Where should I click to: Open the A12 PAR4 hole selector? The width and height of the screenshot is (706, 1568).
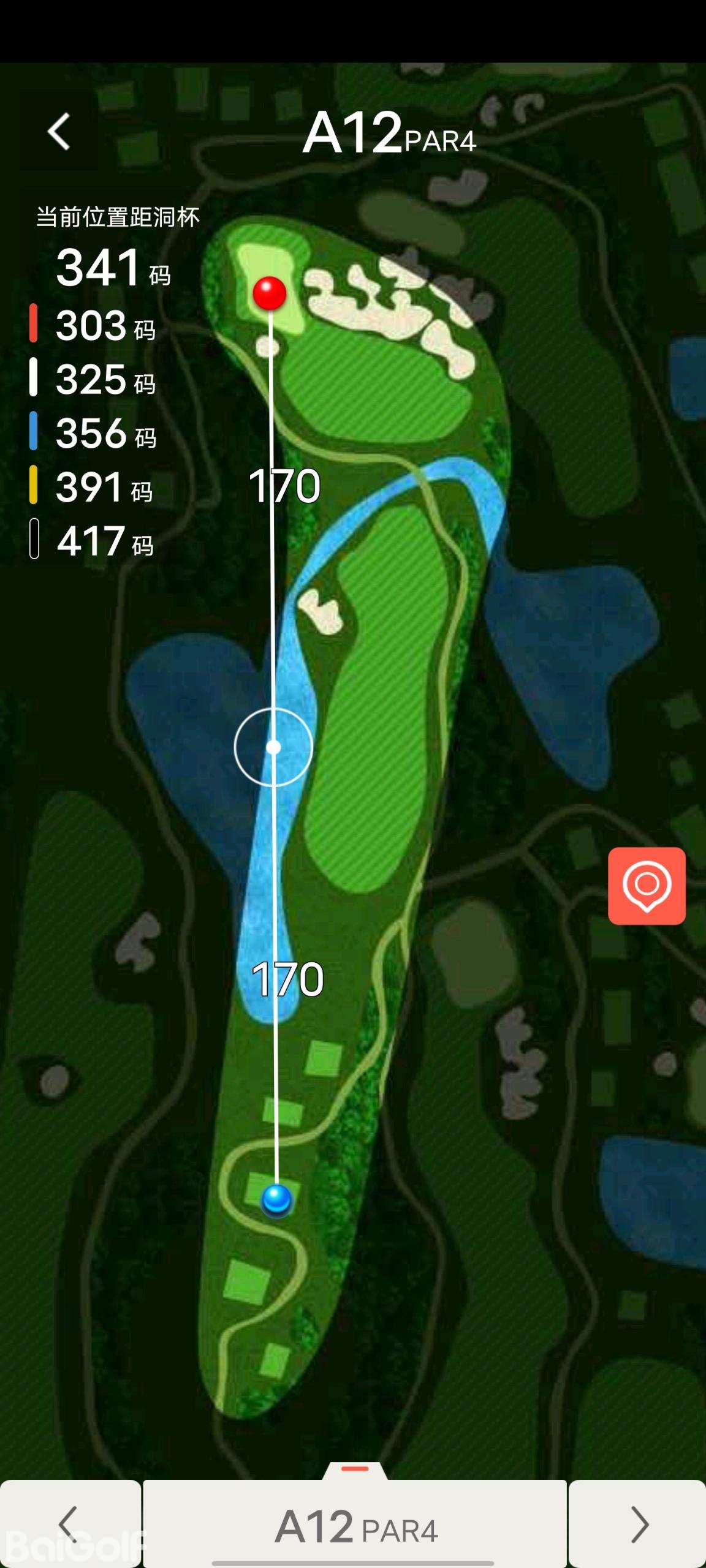(x=355, y=1525)
